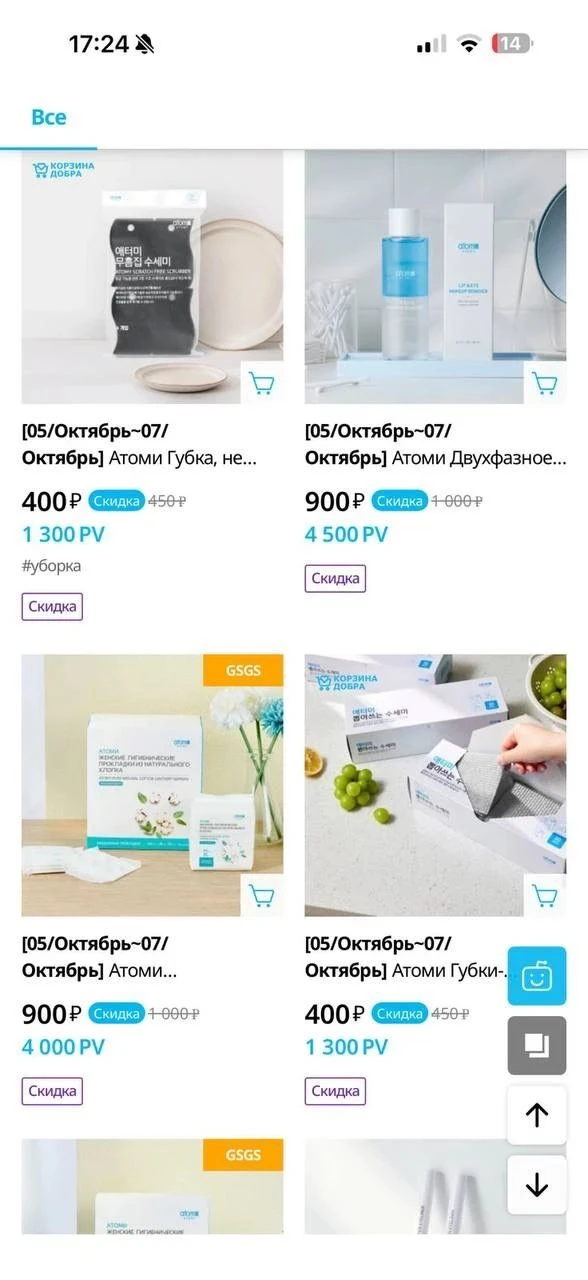
Task: Add the cotton pads product to cart
Action: (x=262, y=895)
